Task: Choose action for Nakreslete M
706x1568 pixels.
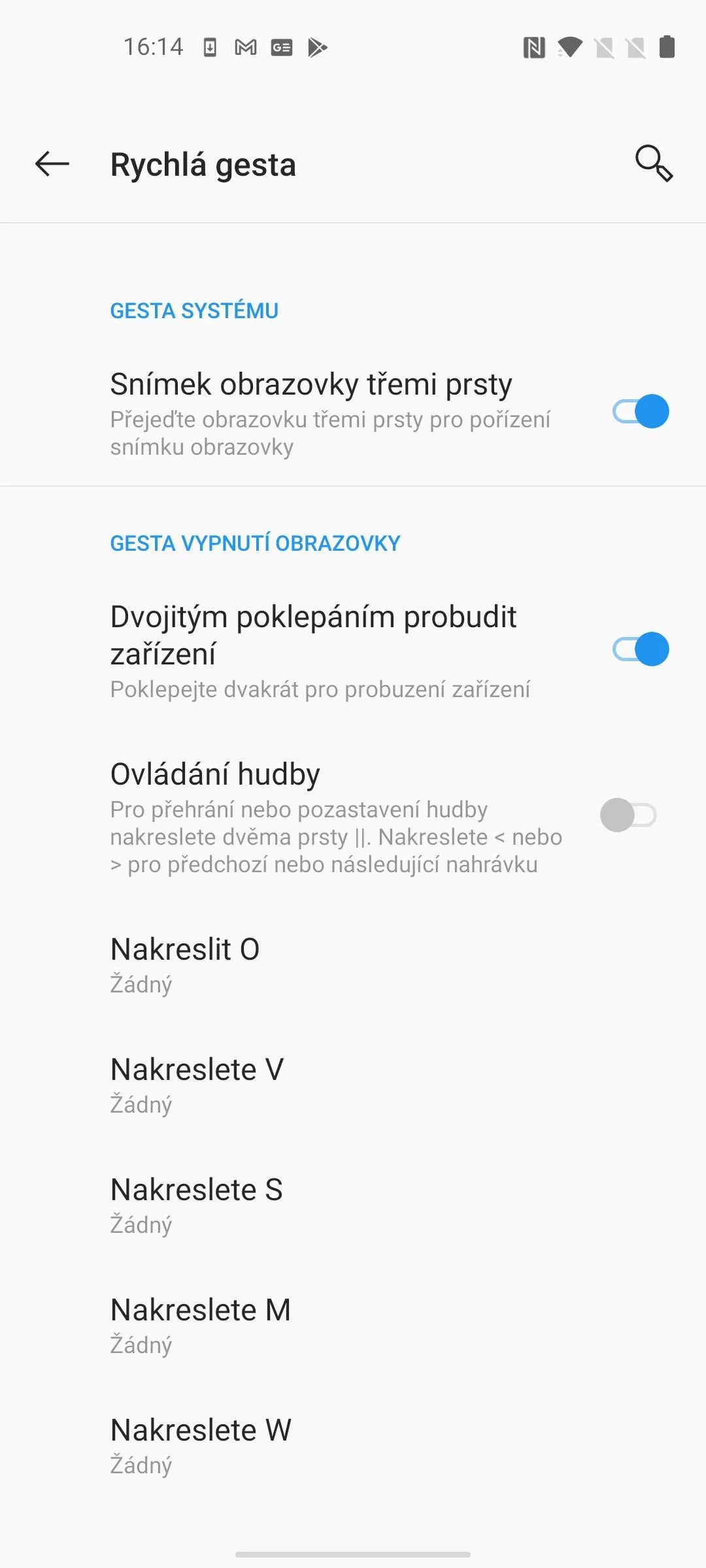Action: pos(353,1326)
